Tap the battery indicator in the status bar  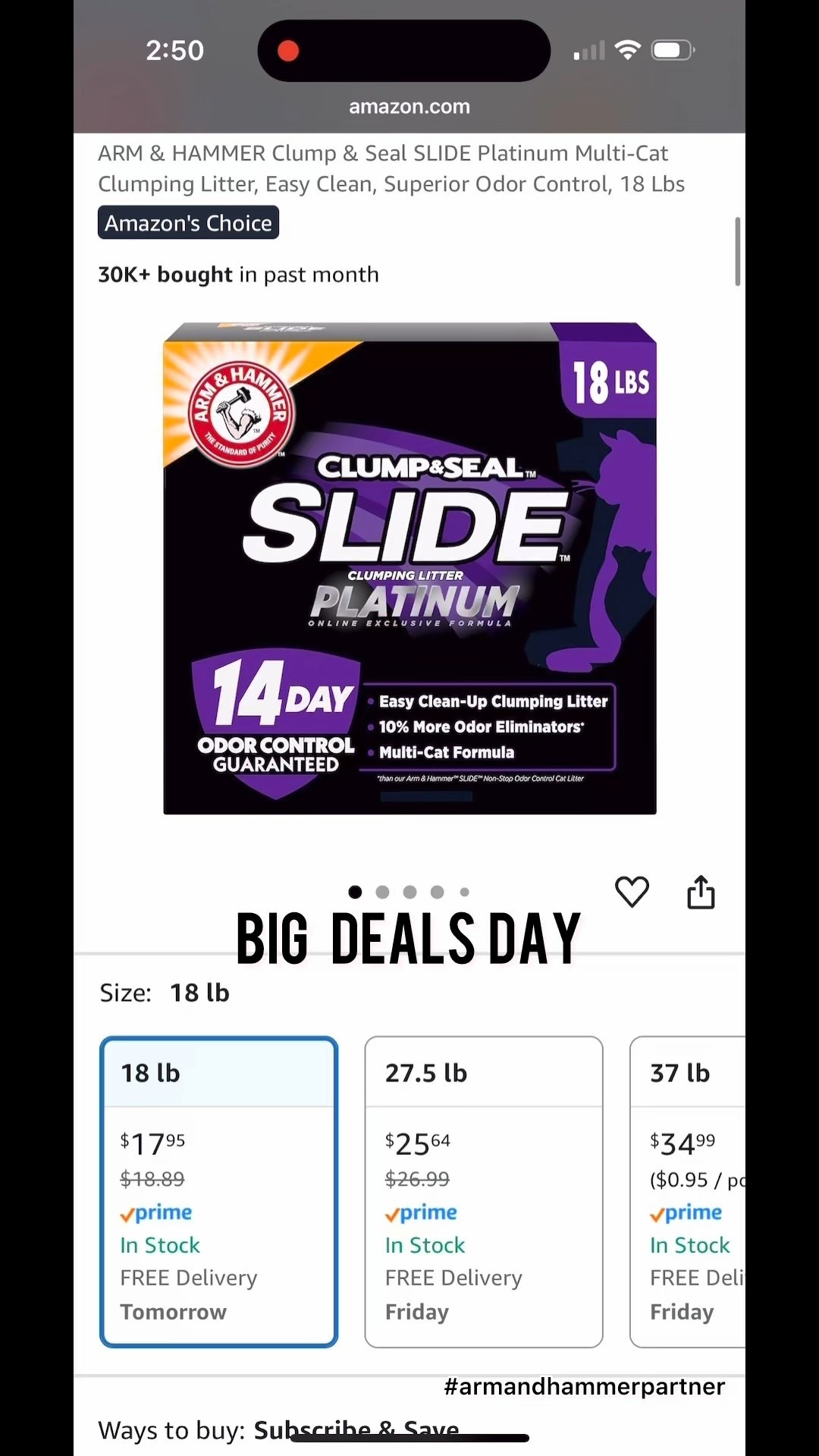[x=671, y=49]
